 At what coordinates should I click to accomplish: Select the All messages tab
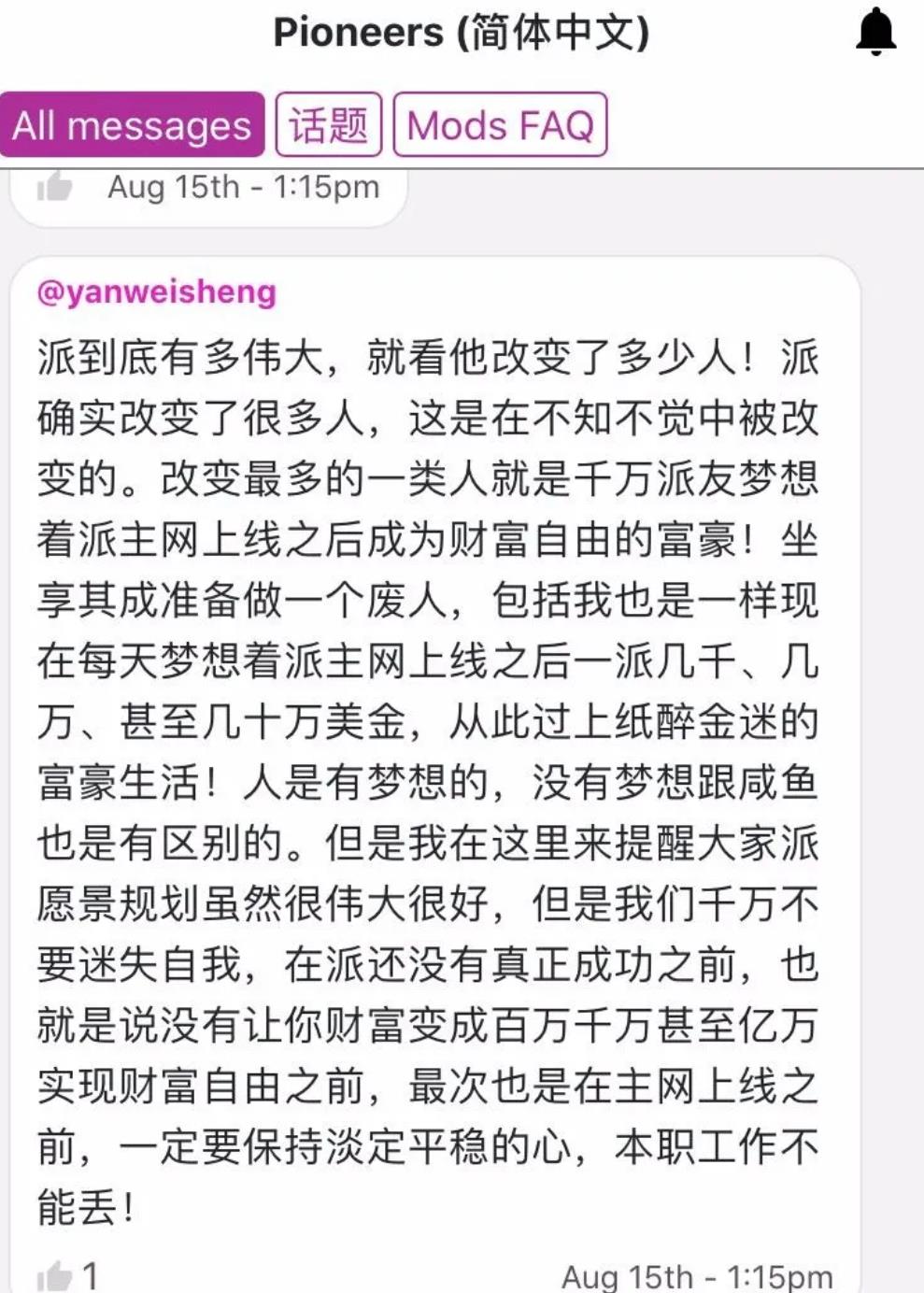click(x=132, y=124)
